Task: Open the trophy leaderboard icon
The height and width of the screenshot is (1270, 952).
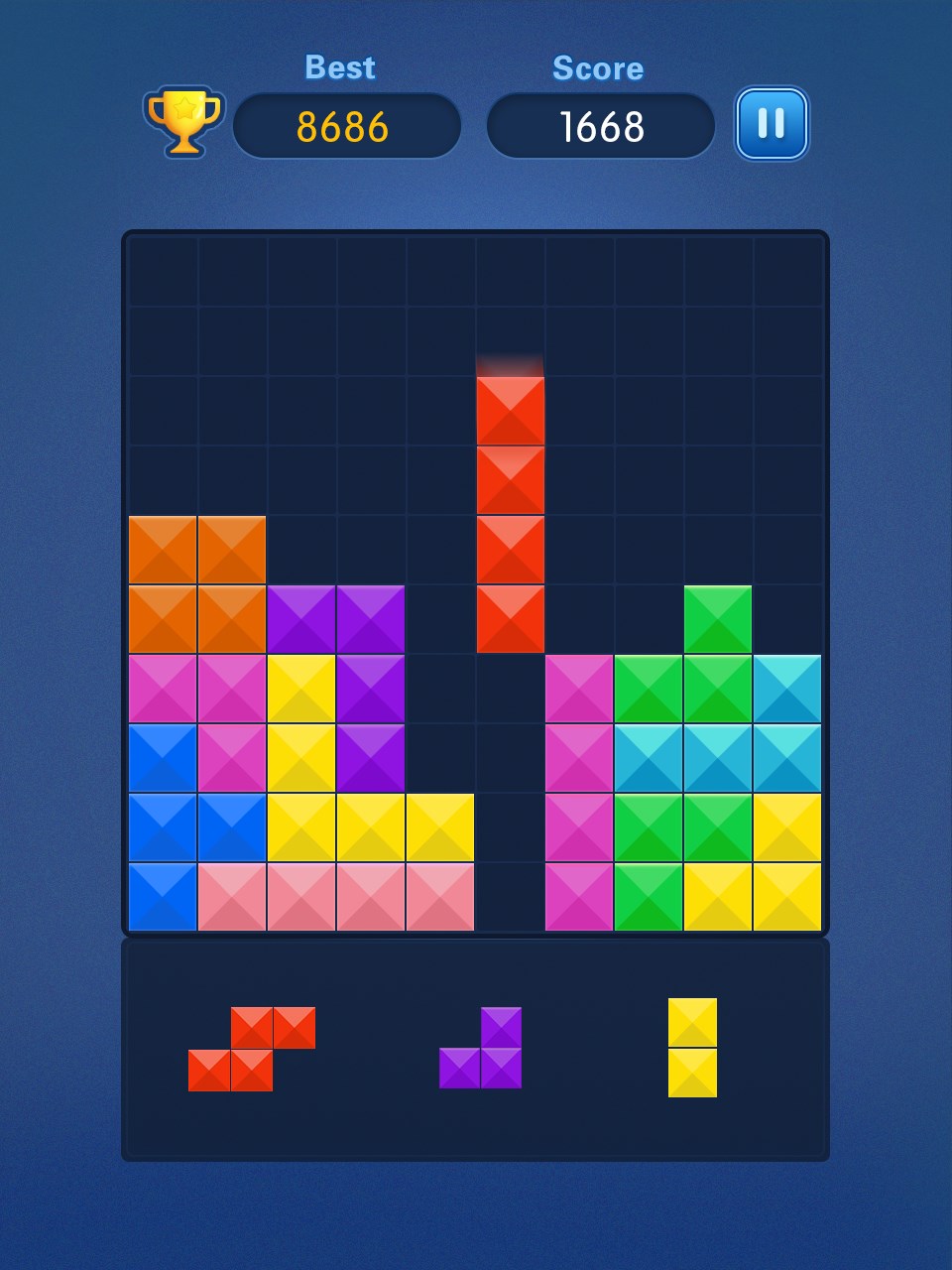Action: [x=184, y=122]
